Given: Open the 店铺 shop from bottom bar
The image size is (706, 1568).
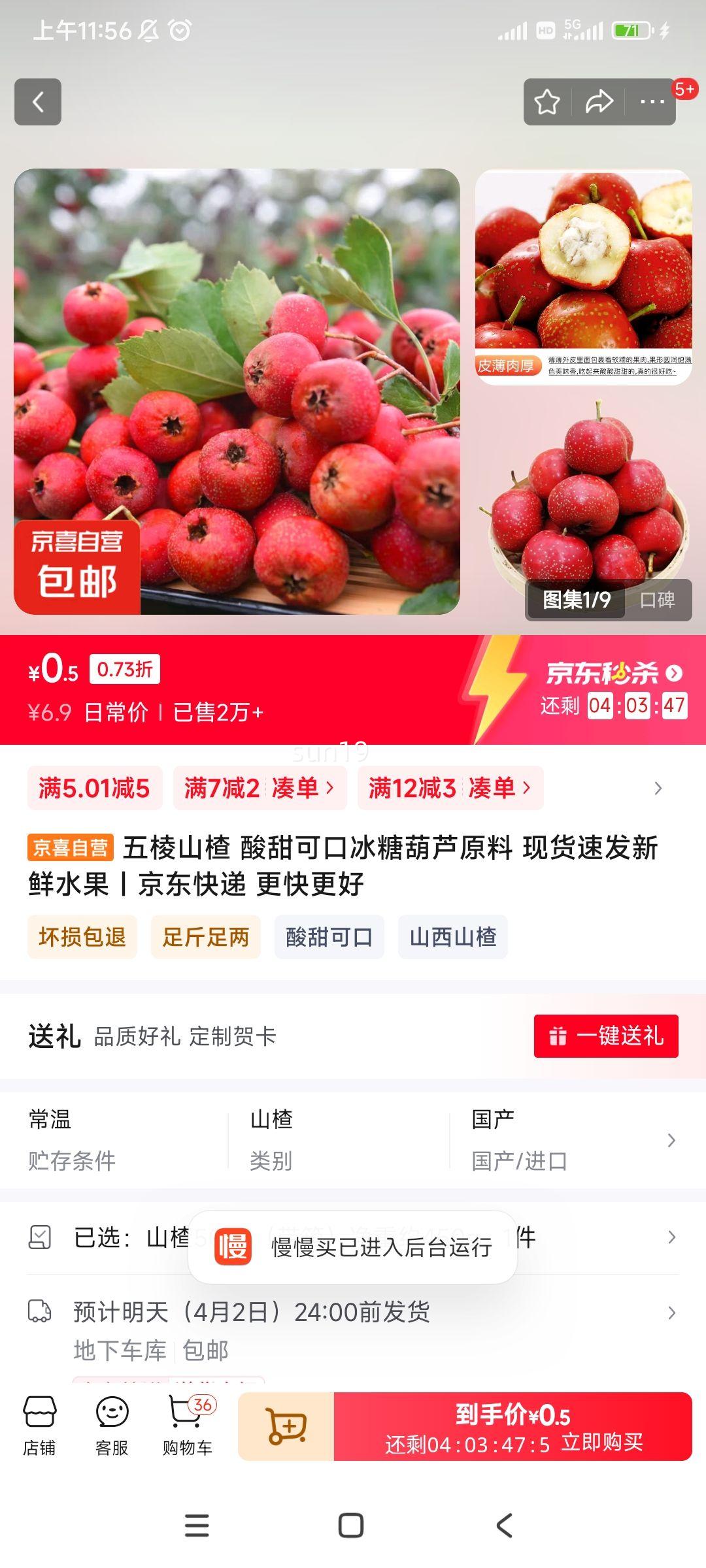Looking at the screenshot, I should coord(41,1426).
